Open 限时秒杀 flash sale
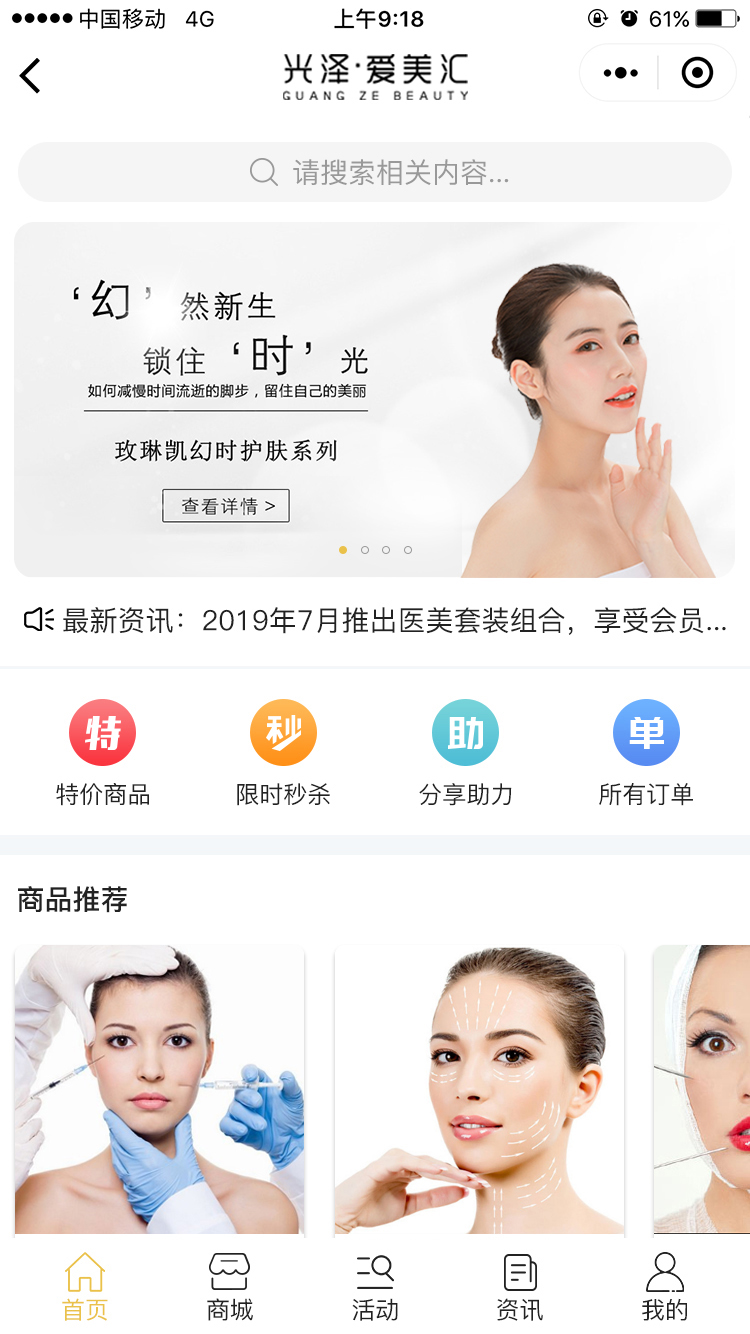 [283, 752]
